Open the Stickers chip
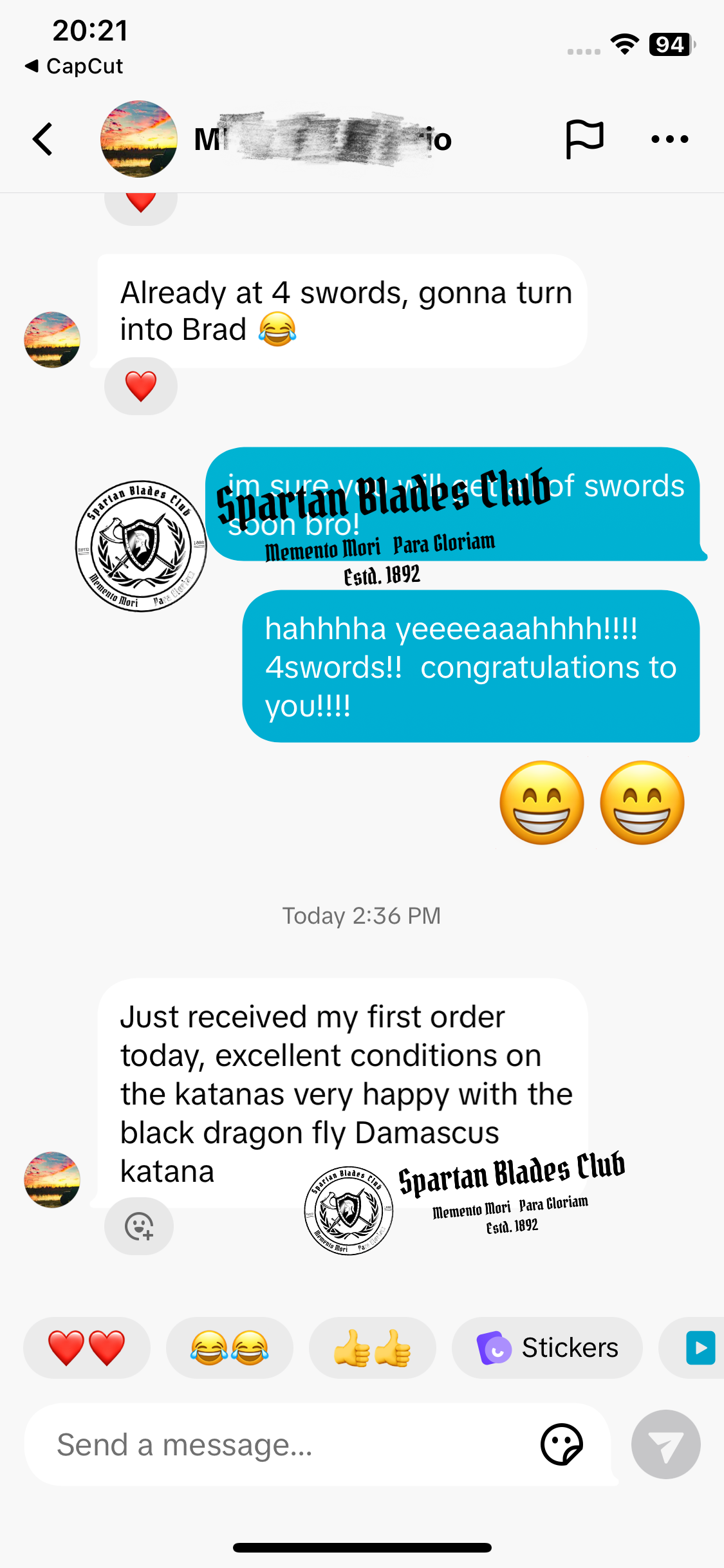This screenshot has height=1568, width=724. [x=548, y=1347]
